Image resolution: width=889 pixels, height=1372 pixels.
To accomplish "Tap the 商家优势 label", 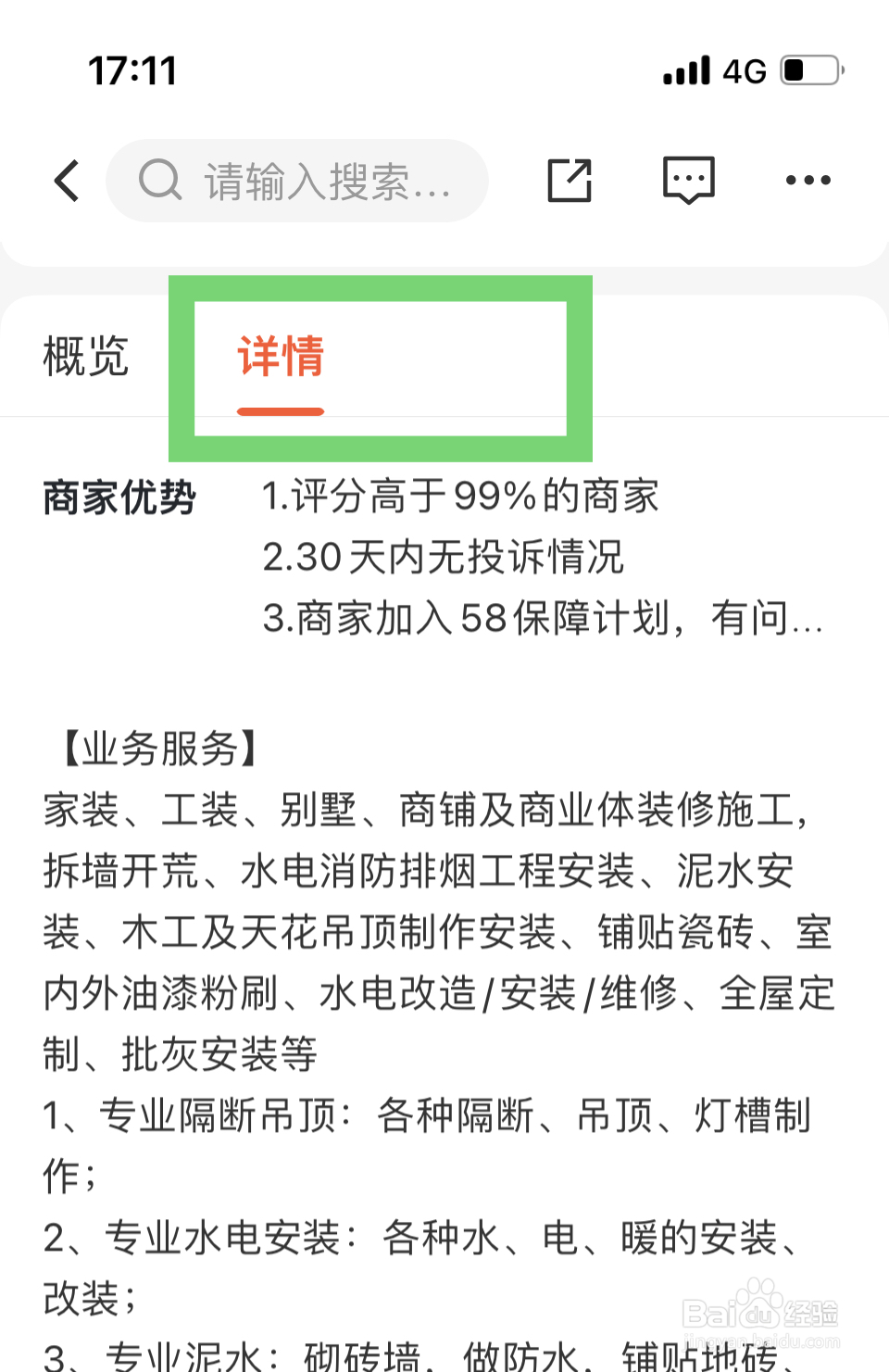I will 119,497.
